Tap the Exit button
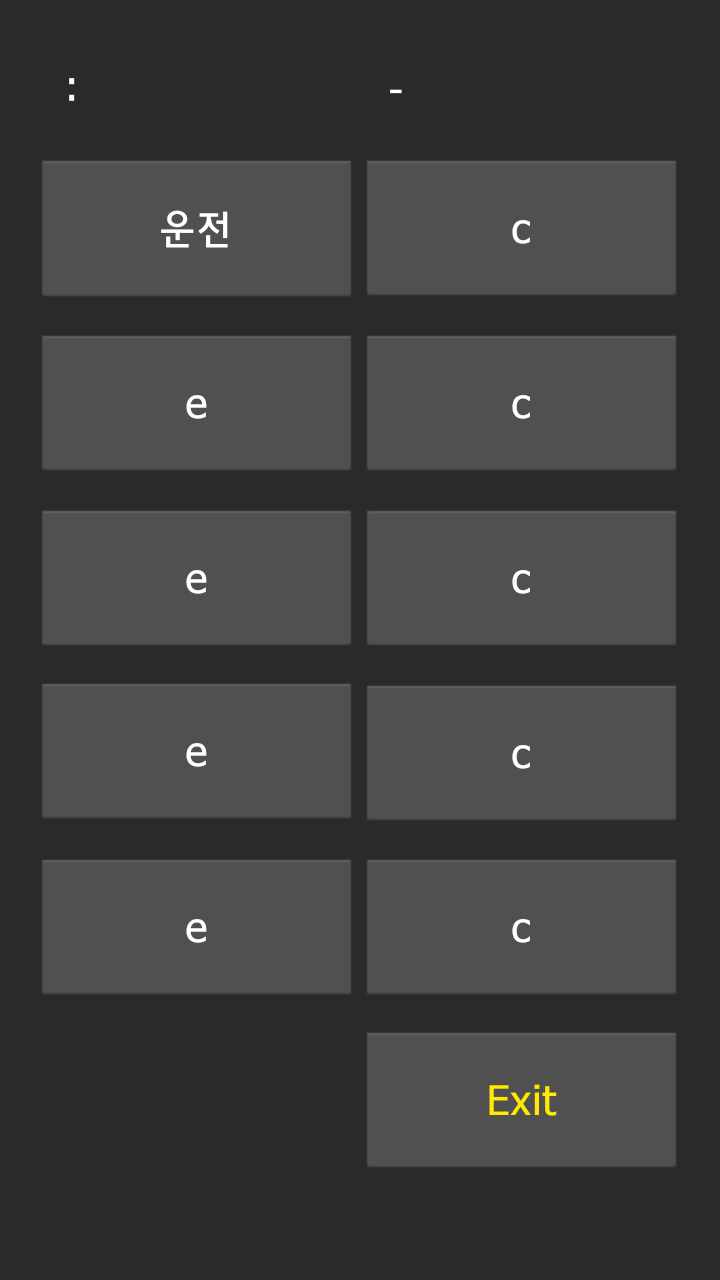720x1280 pixels. (521, 1100)
